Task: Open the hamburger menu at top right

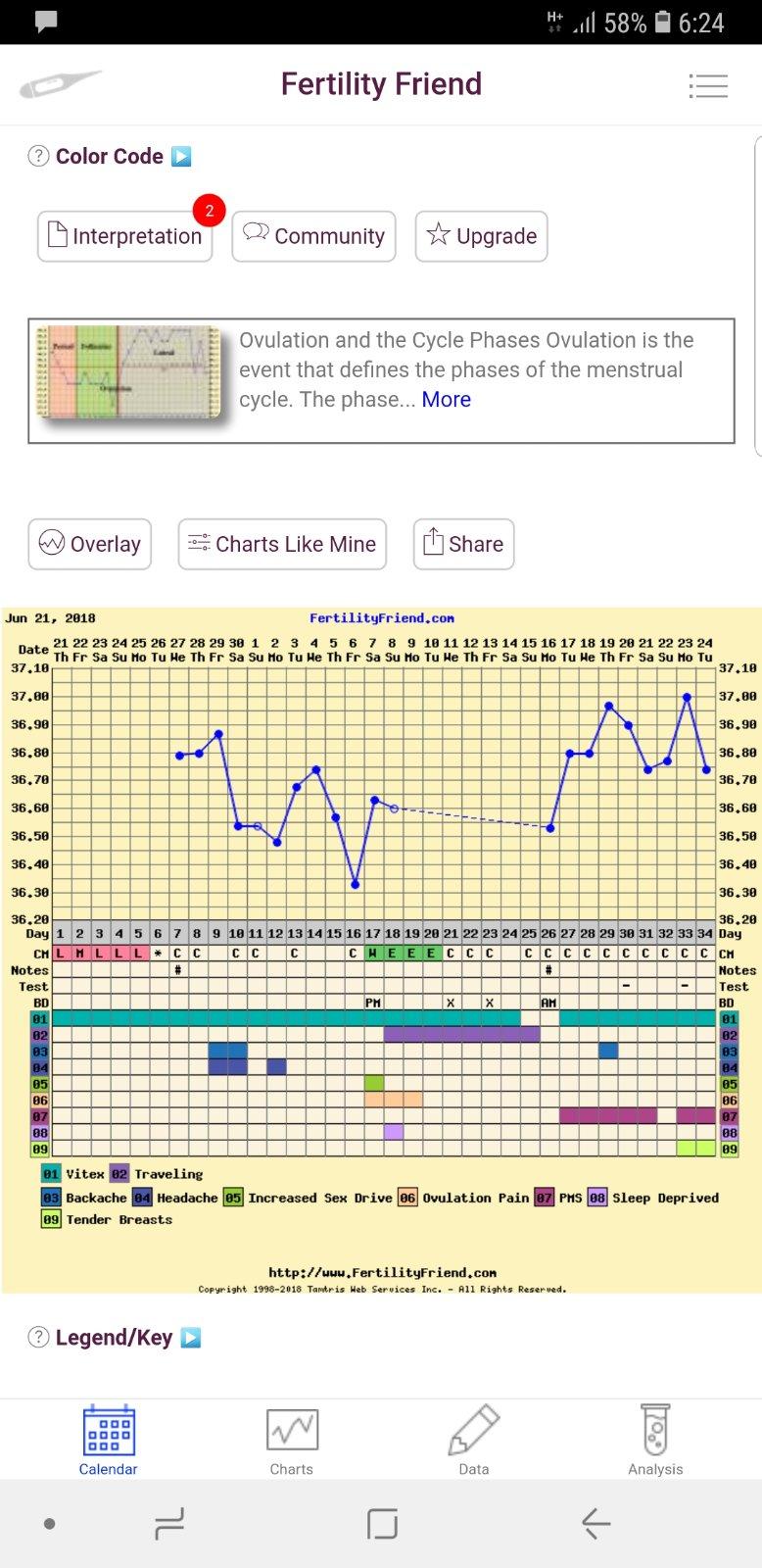Action: (x=708, y=86)
